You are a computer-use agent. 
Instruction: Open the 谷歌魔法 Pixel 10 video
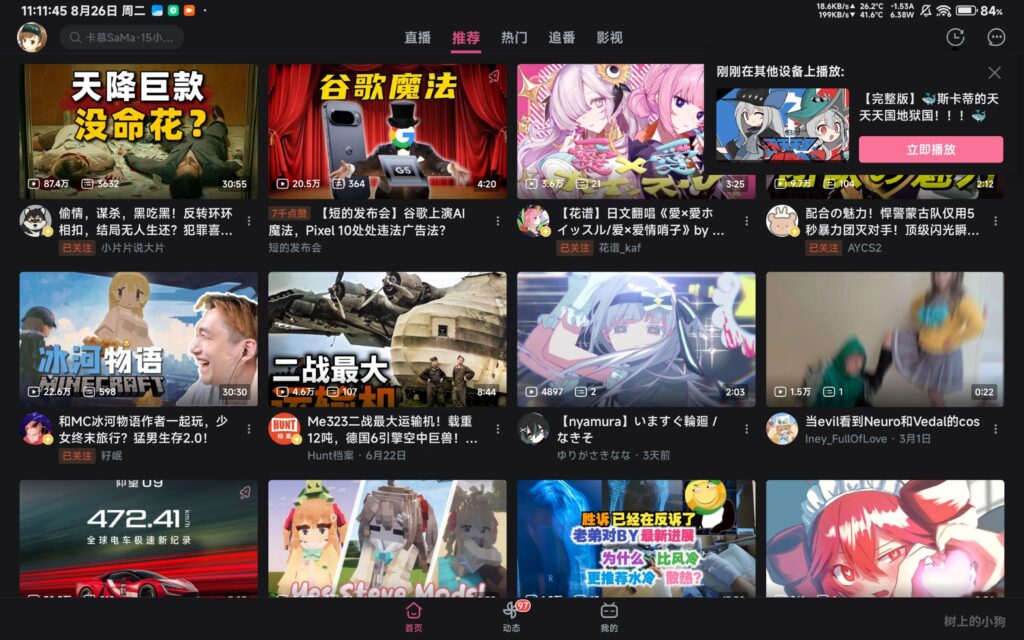point(387,131)
